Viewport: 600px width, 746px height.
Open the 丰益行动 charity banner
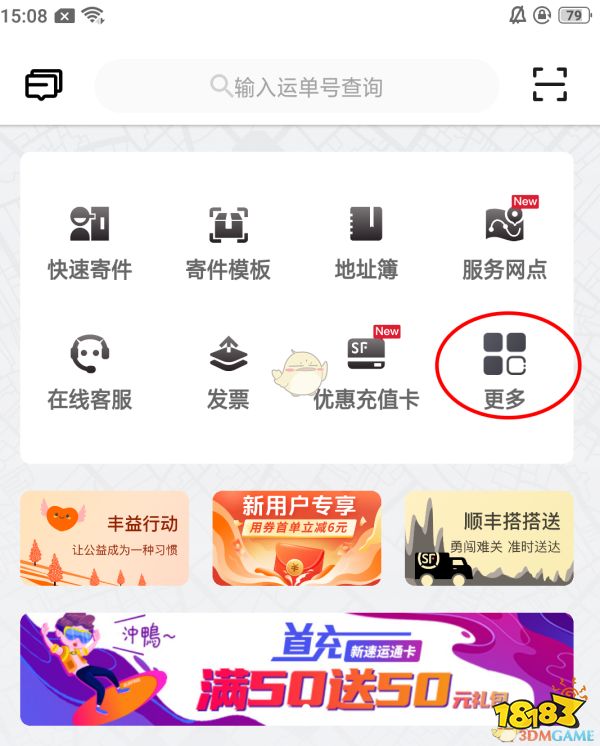click(104, 537)
